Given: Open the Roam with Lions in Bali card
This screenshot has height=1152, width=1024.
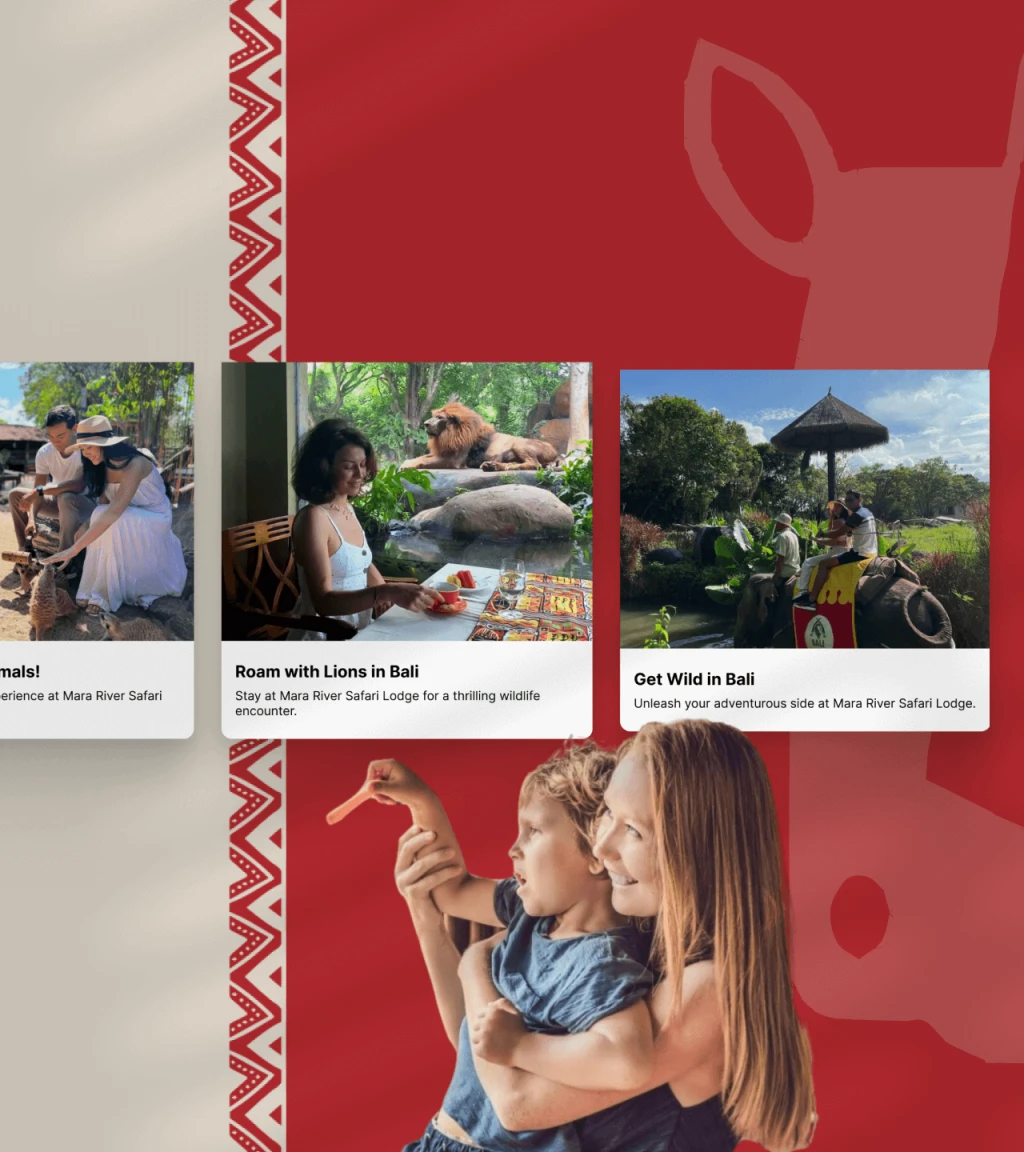Looking at the screenshot, I should click(x=406, y=550).
